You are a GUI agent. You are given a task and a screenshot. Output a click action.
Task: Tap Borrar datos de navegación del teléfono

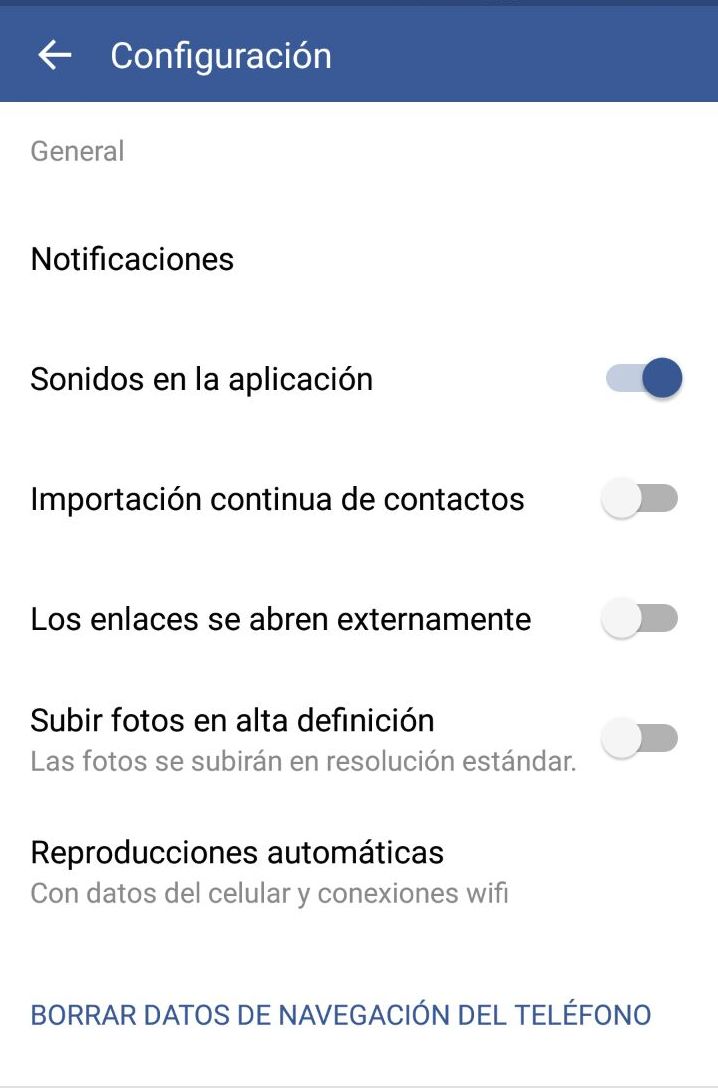[341, 1015]
